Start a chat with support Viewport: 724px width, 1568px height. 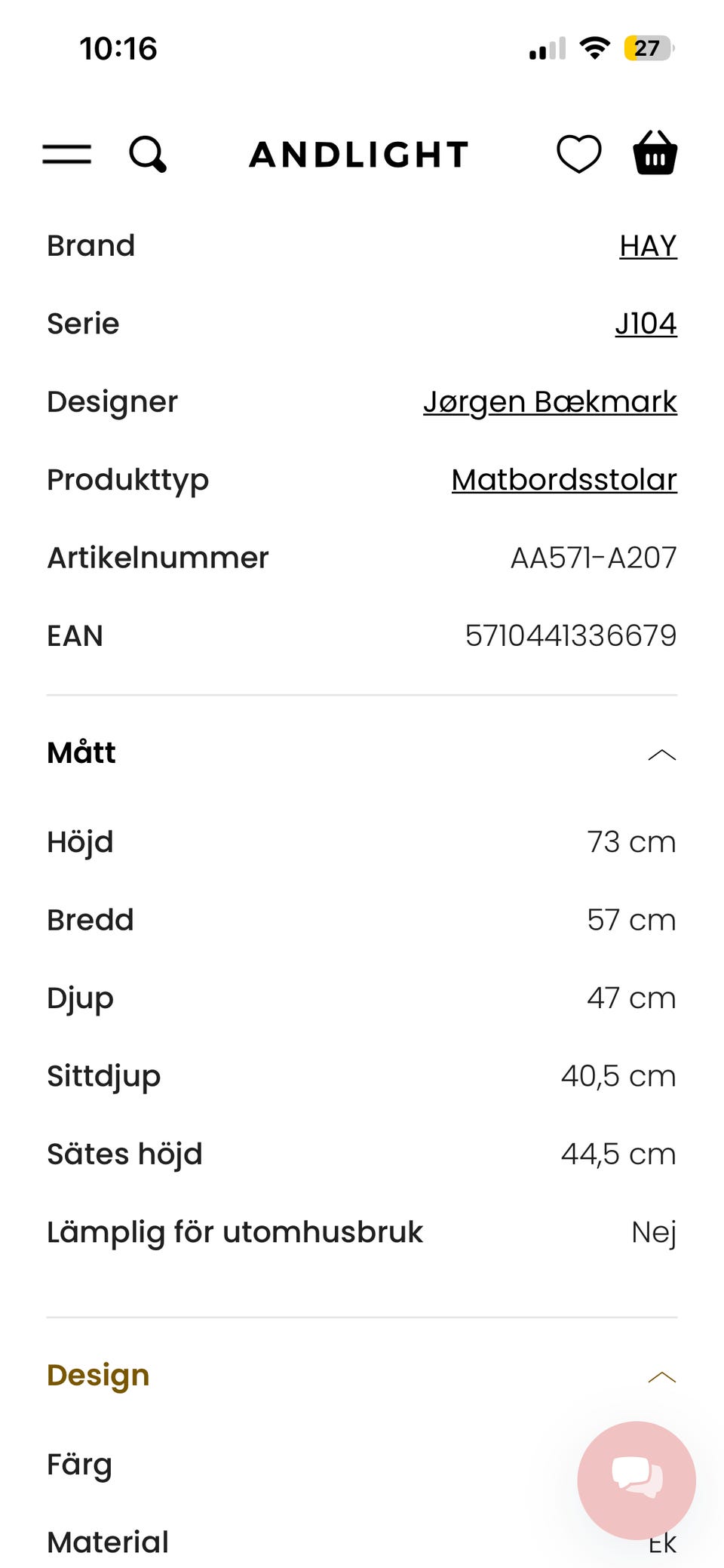pyautogui.click(x=637, y=1479)
